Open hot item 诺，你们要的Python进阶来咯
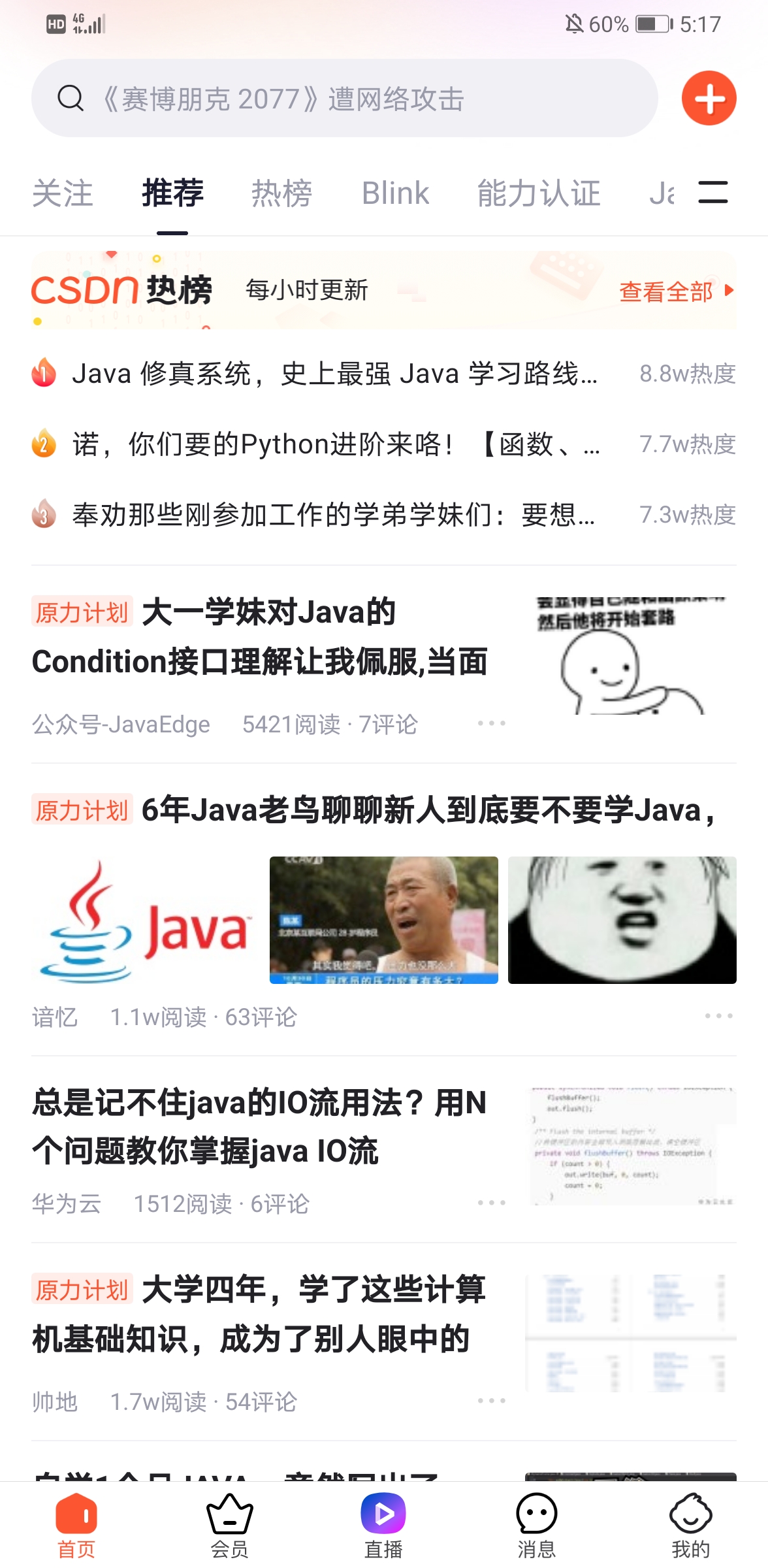The height and width of the screenshot is (1568, 768). tap(334, 444)
